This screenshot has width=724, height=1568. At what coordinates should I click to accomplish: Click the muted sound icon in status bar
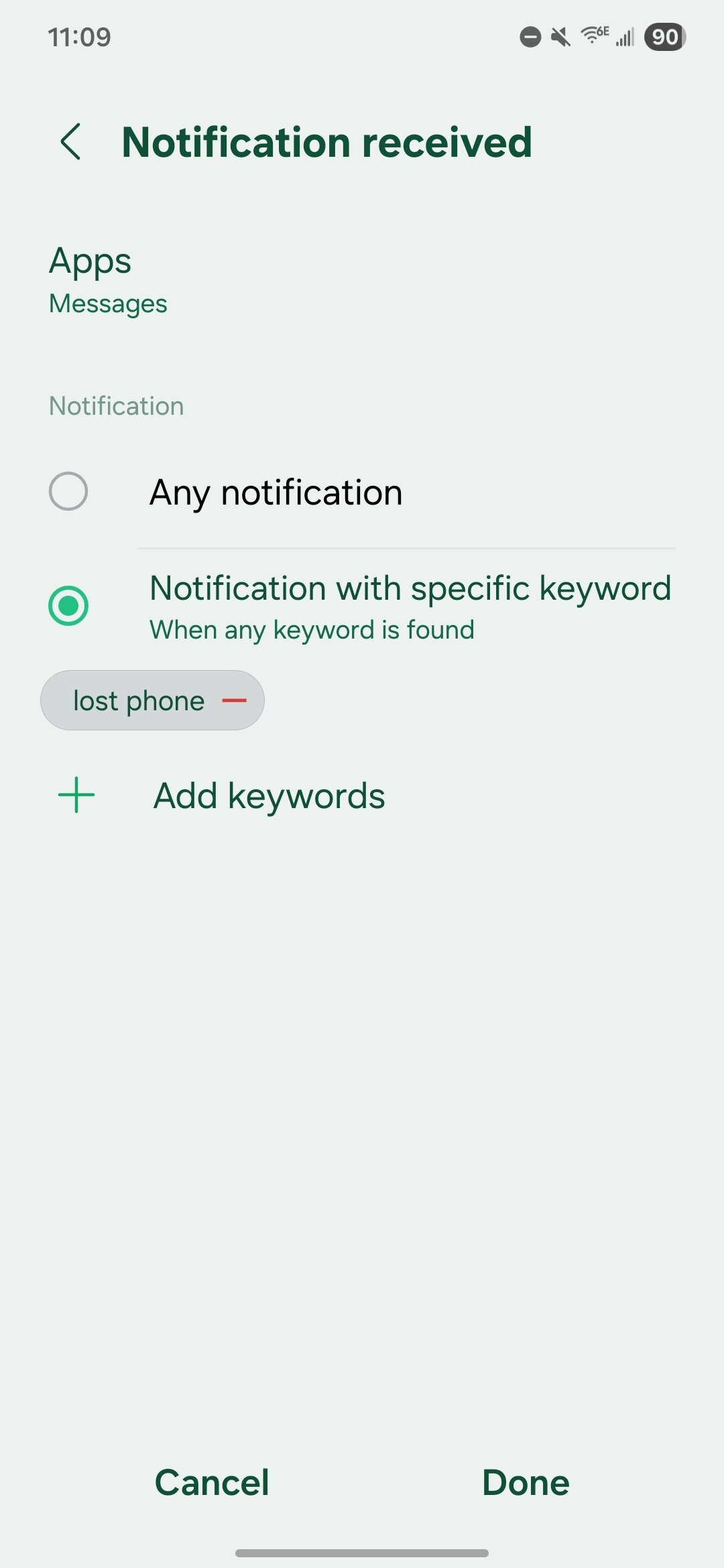point(560,37)
